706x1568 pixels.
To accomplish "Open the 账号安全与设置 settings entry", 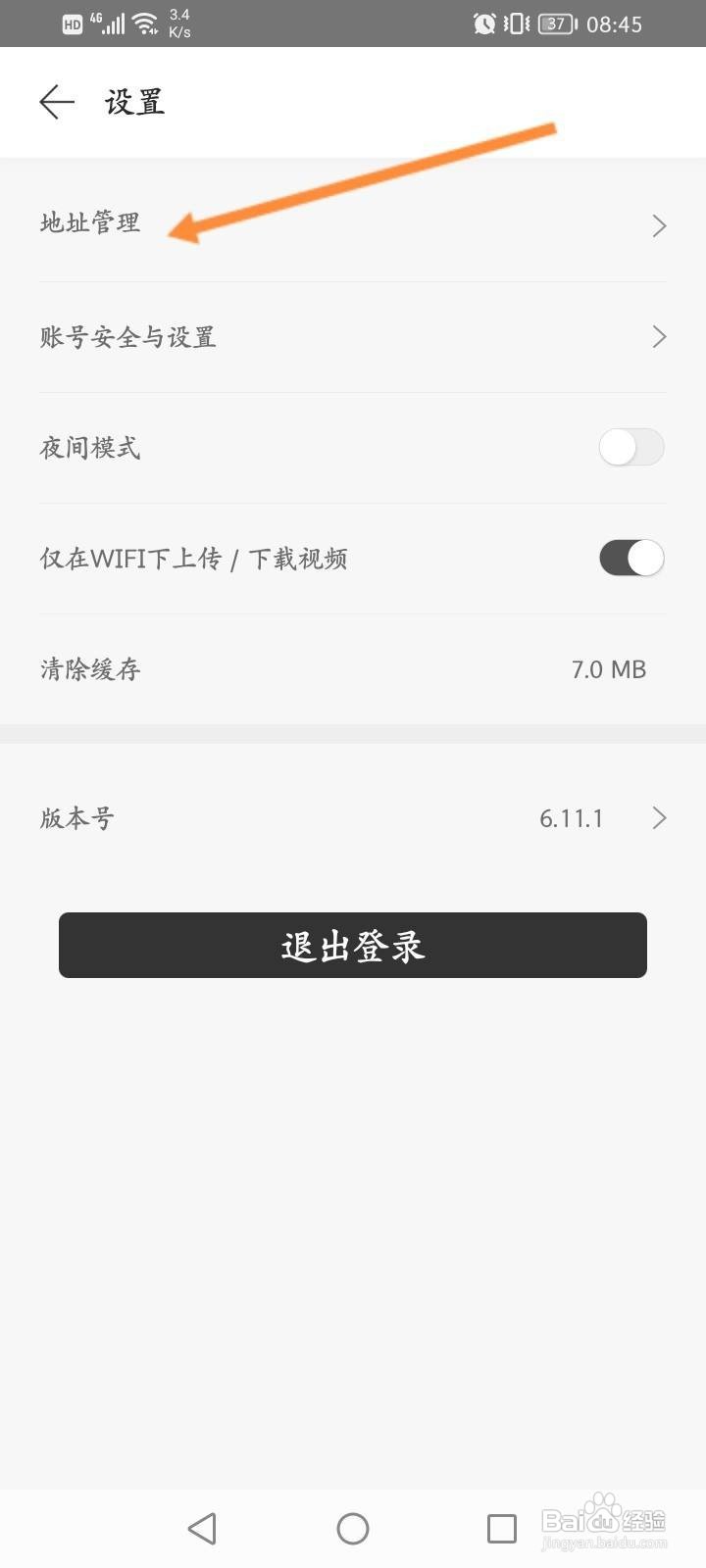I will (x=128, y=336).
